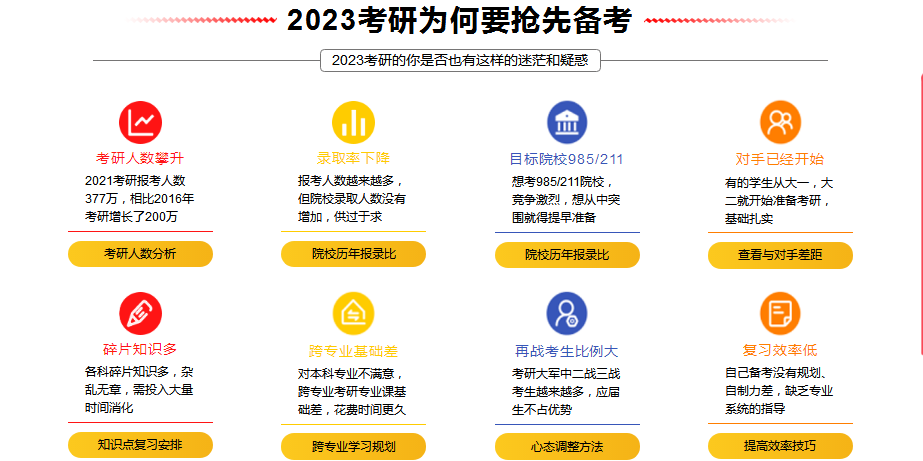The height and width of the screenshot is (461, 923).
Task: Select 知识点复习安排 button
Action: point(140,445)
